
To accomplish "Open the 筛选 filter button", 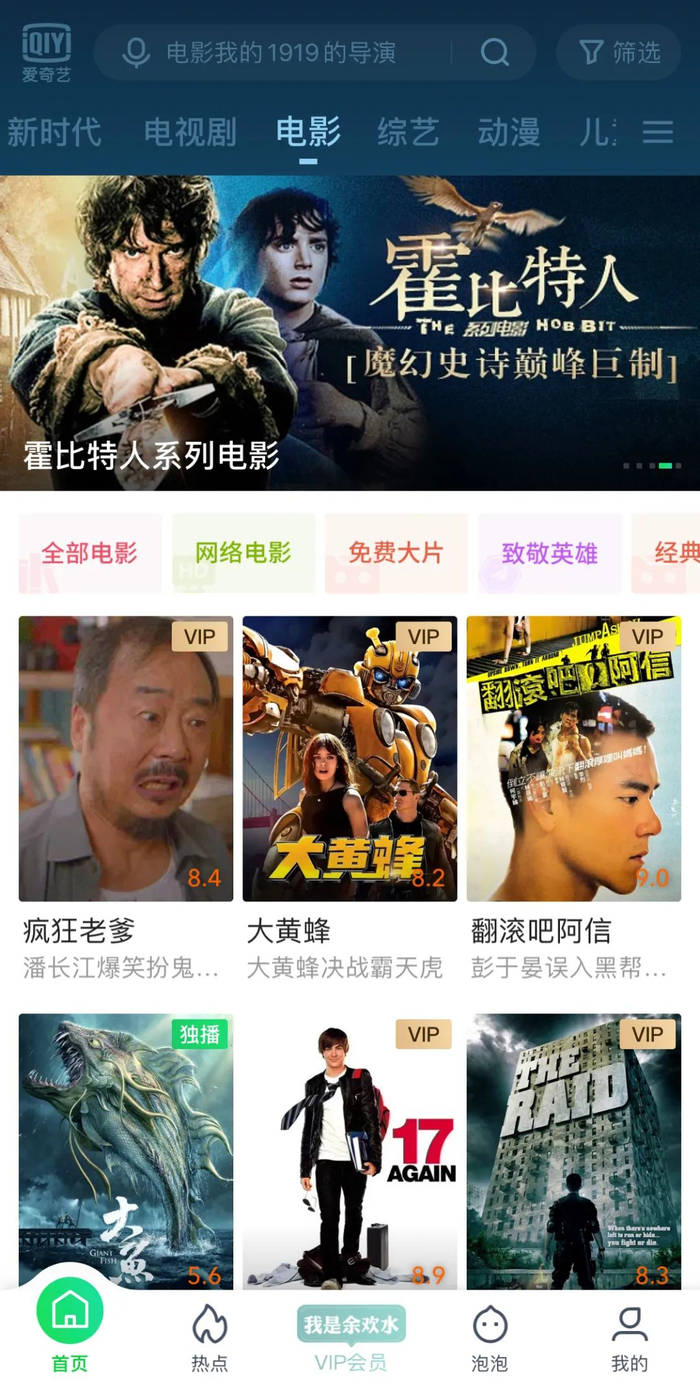I will [619, 52].
